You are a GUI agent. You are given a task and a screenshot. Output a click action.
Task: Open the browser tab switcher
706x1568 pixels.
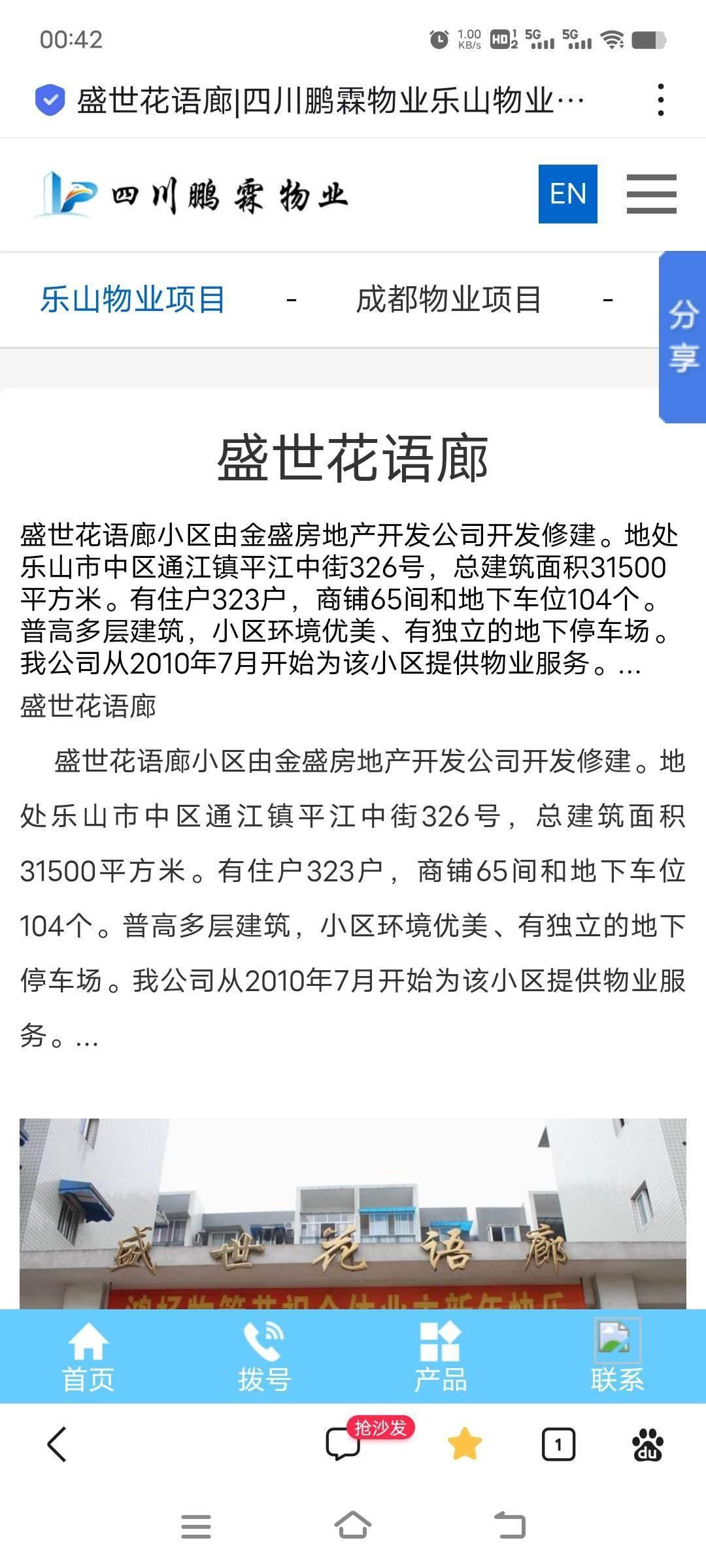[x=558, y=1445]
